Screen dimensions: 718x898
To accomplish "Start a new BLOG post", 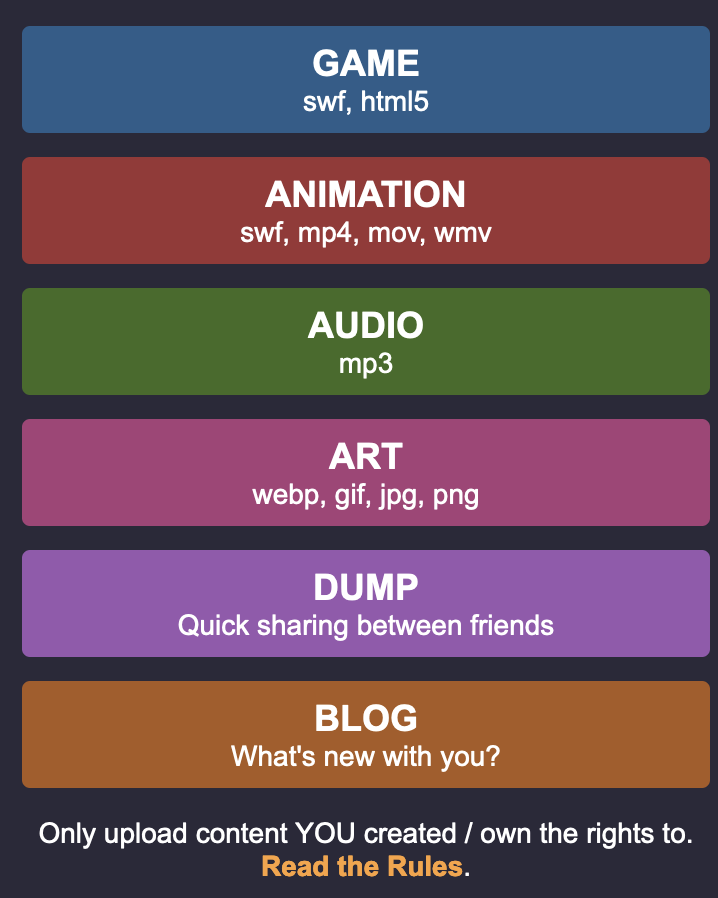I will pos(365,735).
